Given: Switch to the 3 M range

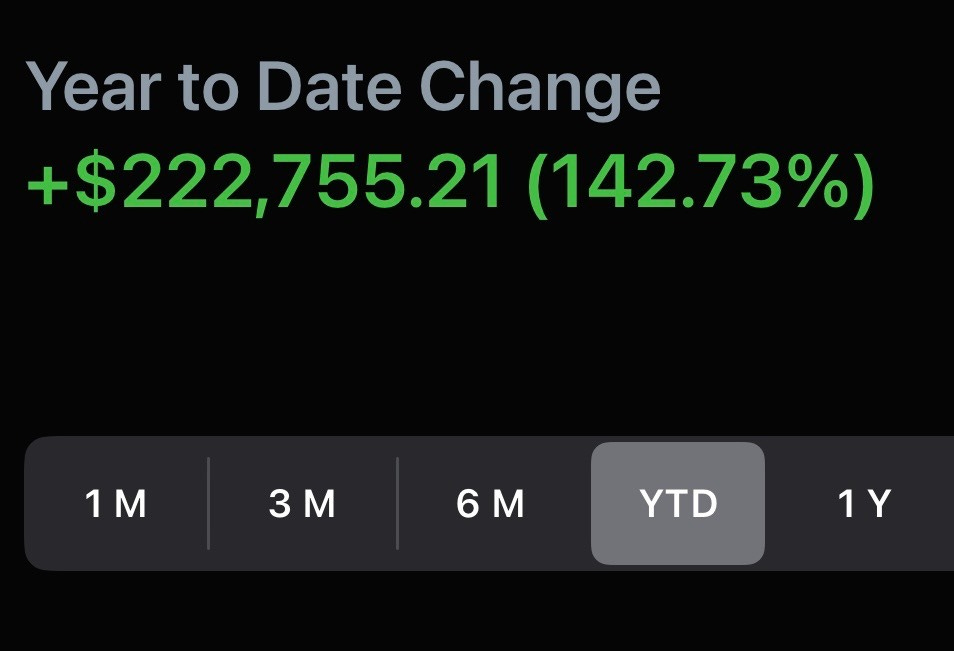Looking at the screenshot, I should [302, 503].
